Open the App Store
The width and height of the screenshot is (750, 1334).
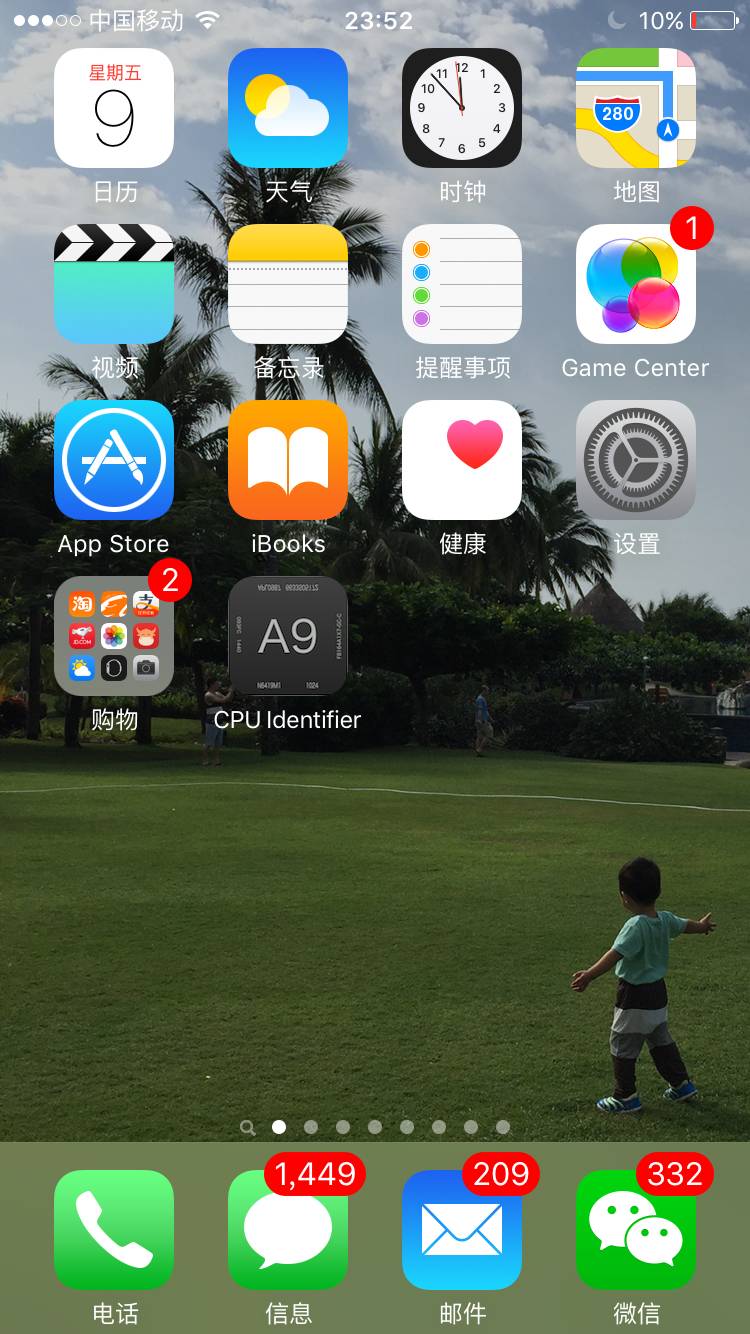(114, 460)
